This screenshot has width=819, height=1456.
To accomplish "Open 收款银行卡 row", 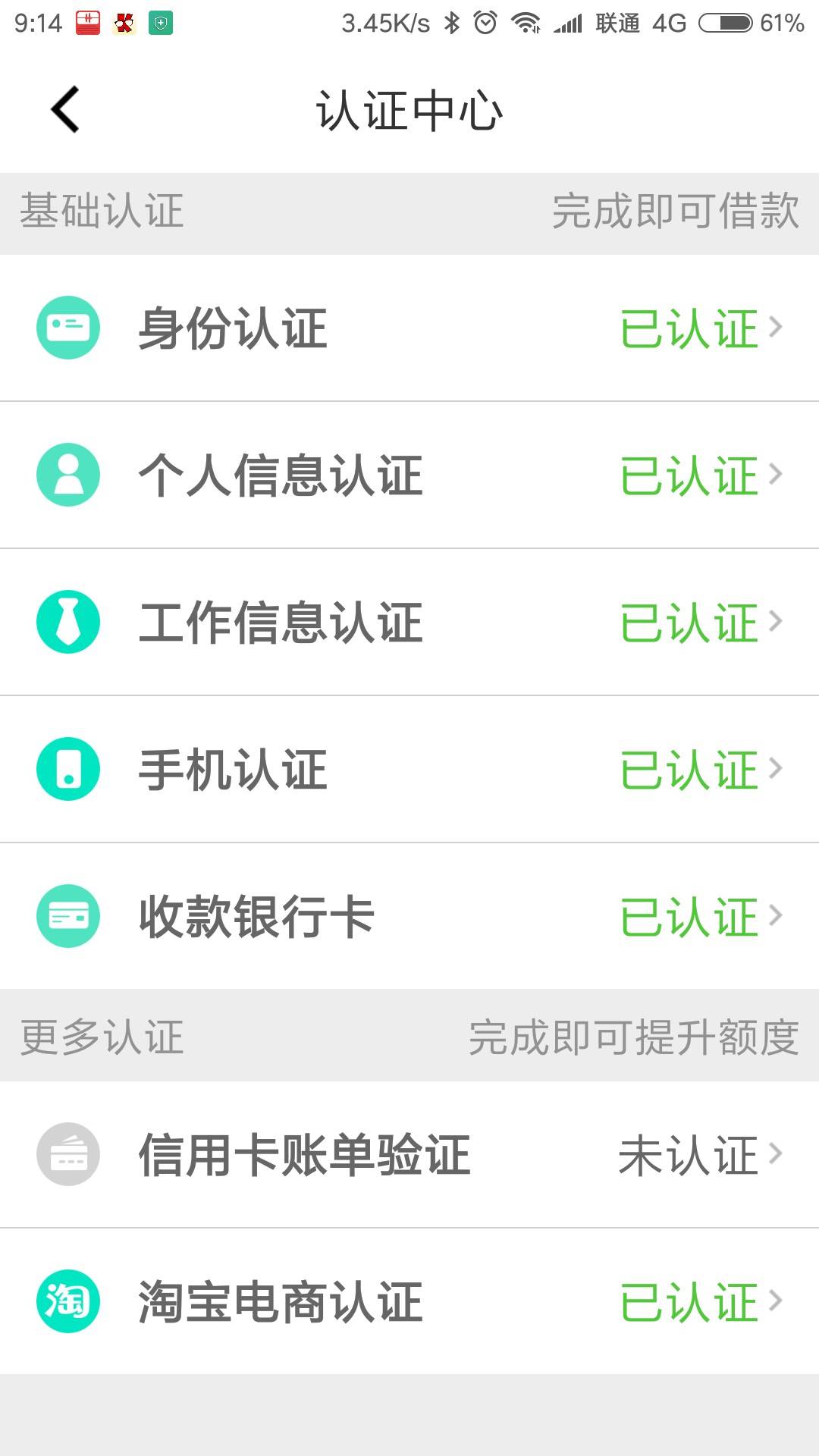I will pos(409,916).
